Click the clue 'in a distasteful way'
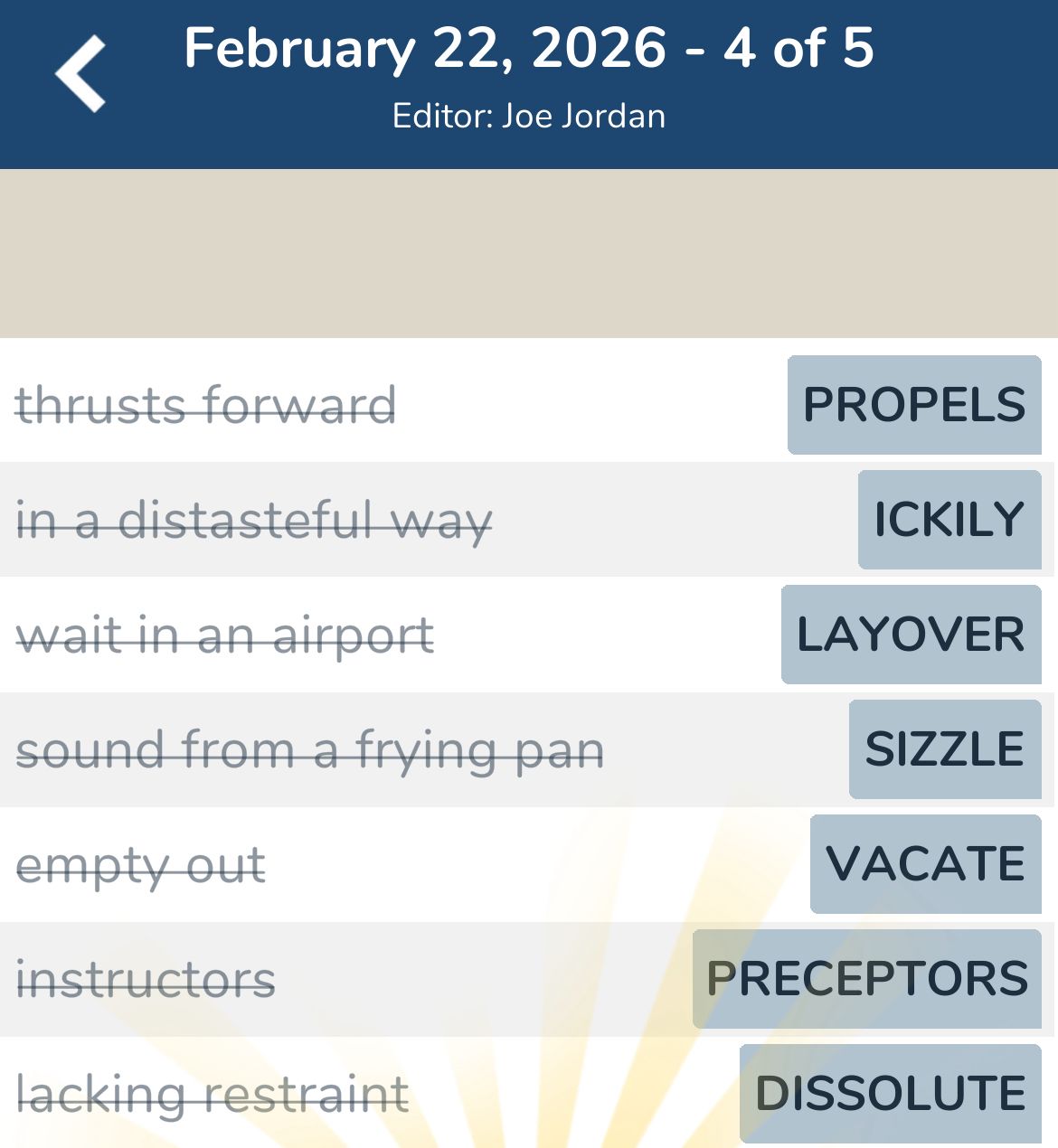 (253, 520)
